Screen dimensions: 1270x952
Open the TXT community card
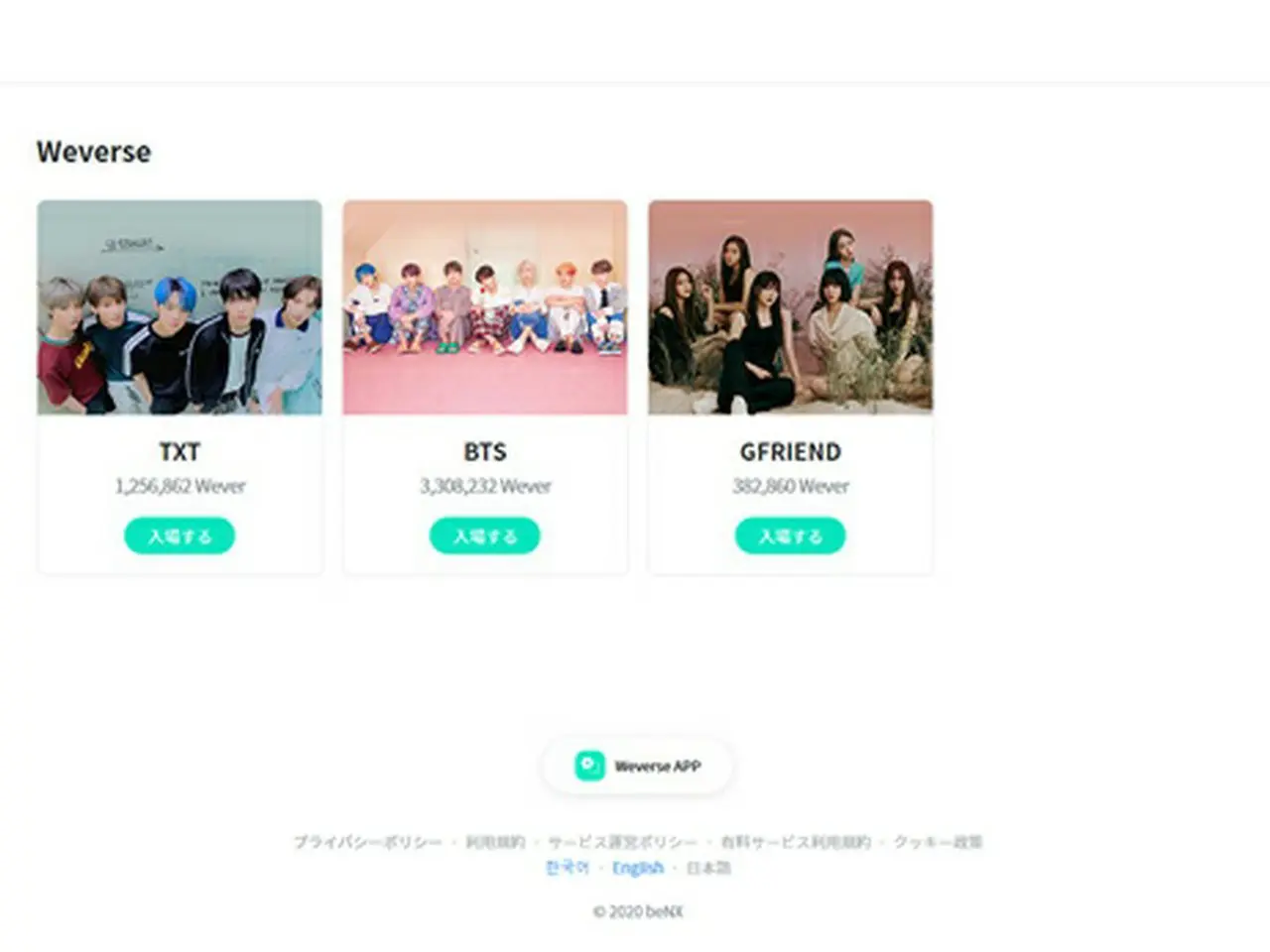click(180, 307)
